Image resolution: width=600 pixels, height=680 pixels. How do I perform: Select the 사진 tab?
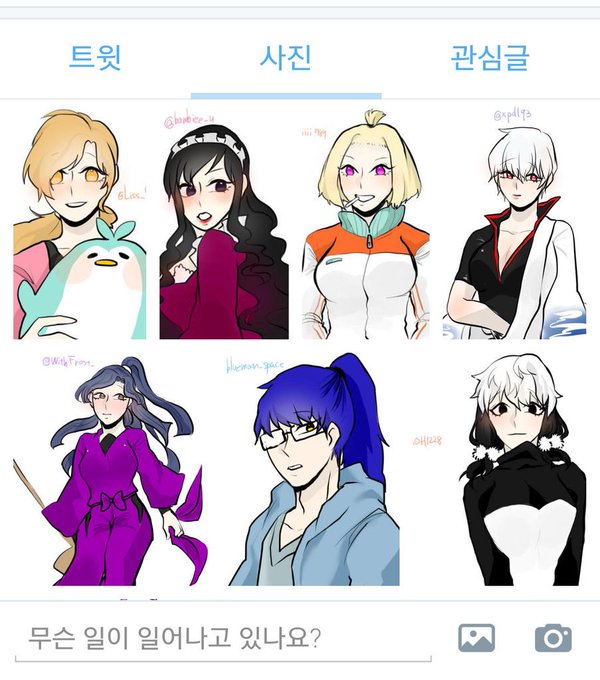tap(286, 57)
